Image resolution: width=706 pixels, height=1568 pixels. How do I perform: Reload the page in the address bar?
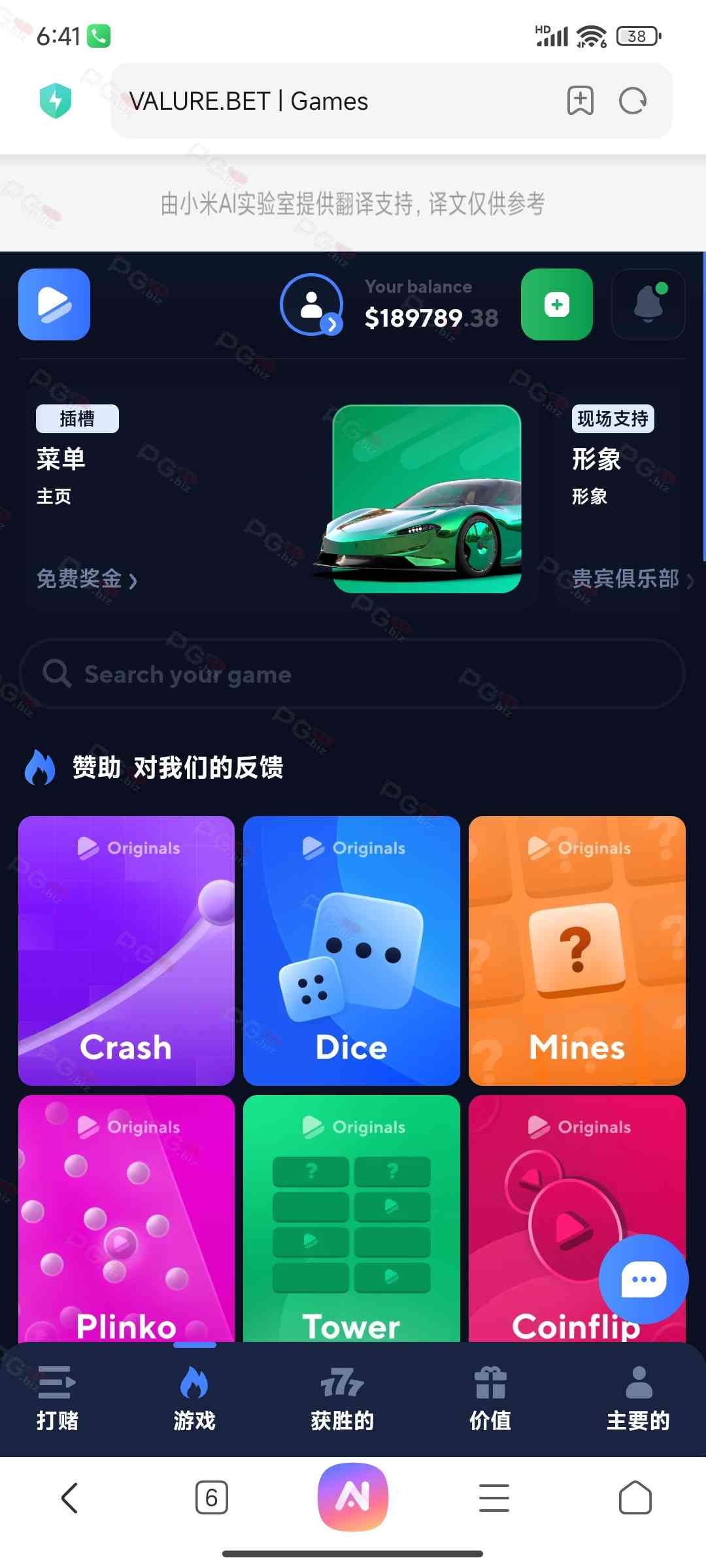(633, 101)
